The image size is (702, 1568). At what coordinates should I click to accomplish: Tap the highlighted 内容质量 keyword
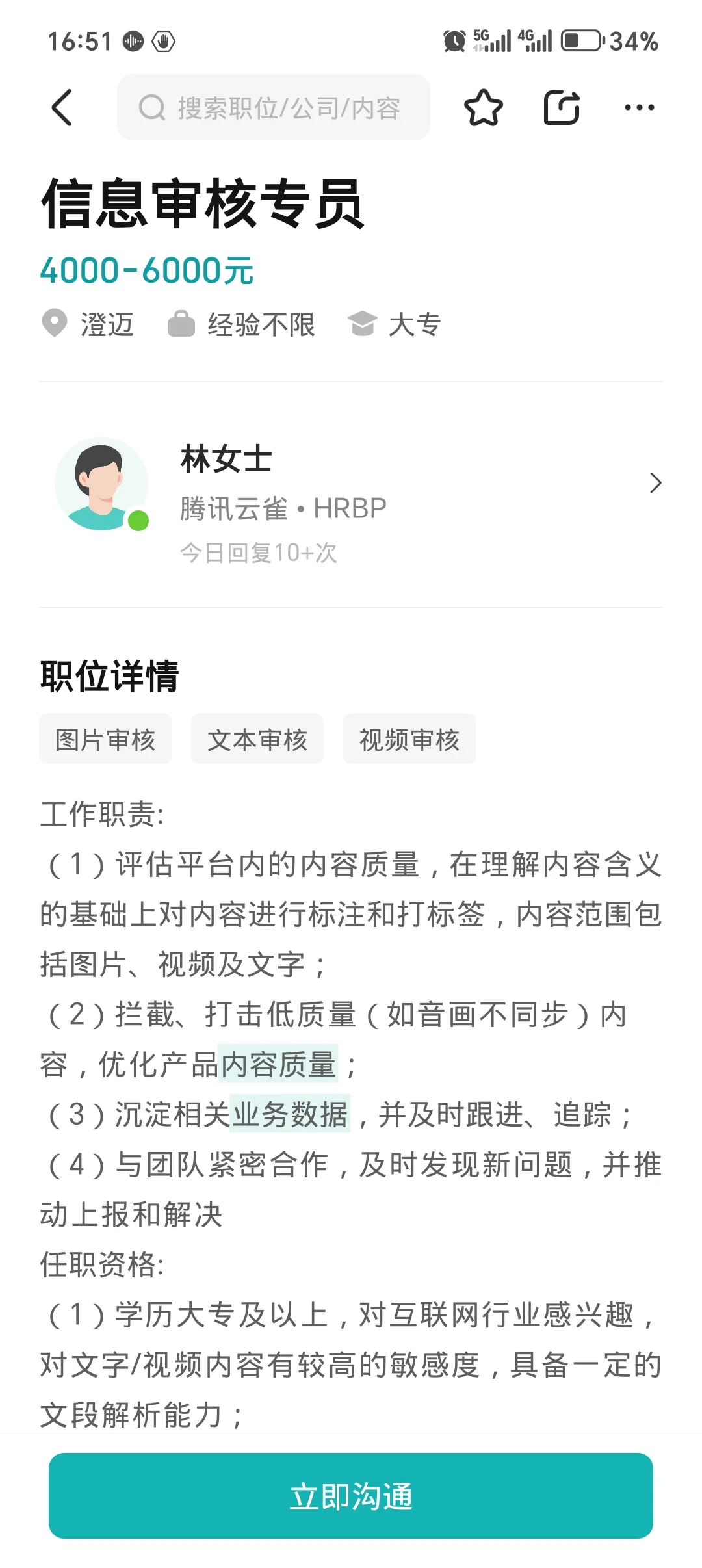278,1064
